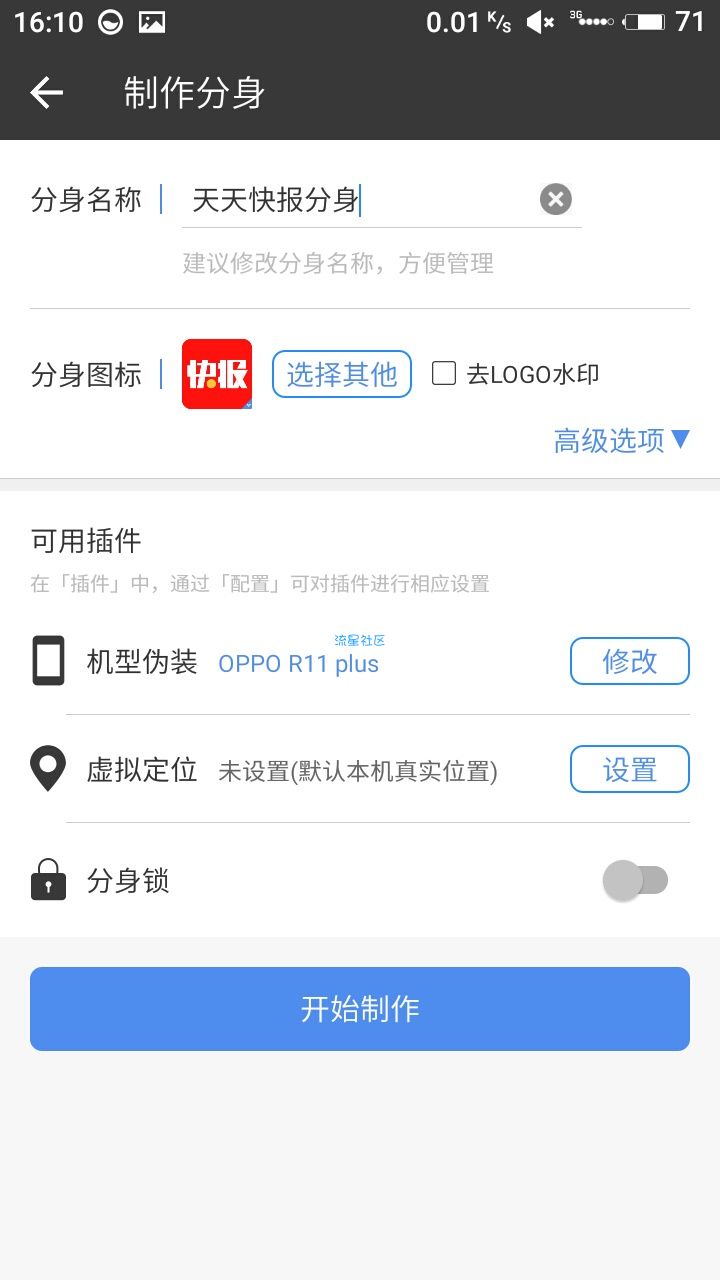Check the 去LOGO水印 checkbox
Screen dimensions: 720x1280
click(444, 374)
